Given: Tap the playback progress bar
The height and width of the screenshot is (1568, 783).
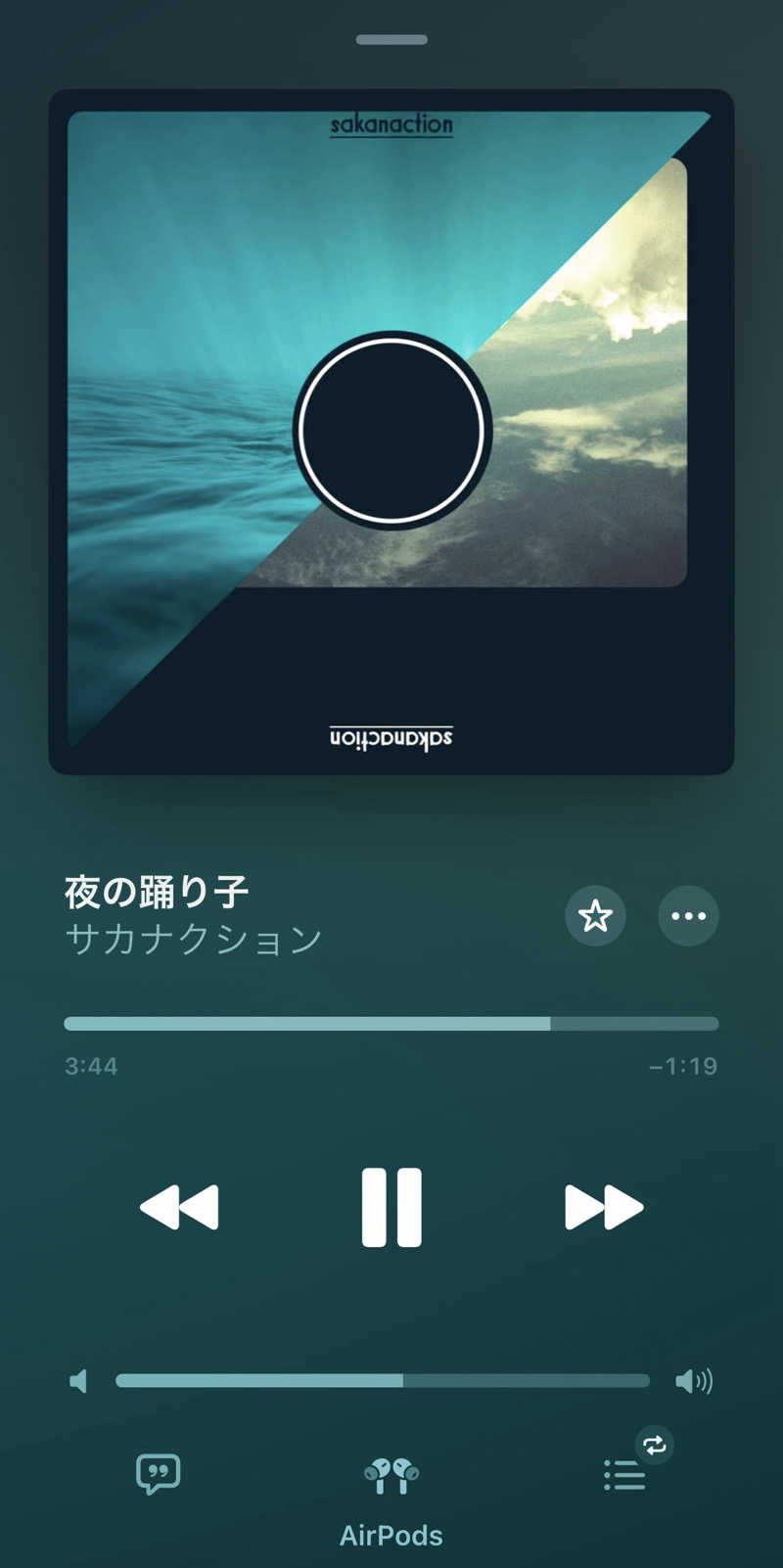Looking at the screenshot, I should coord(391,1024).
